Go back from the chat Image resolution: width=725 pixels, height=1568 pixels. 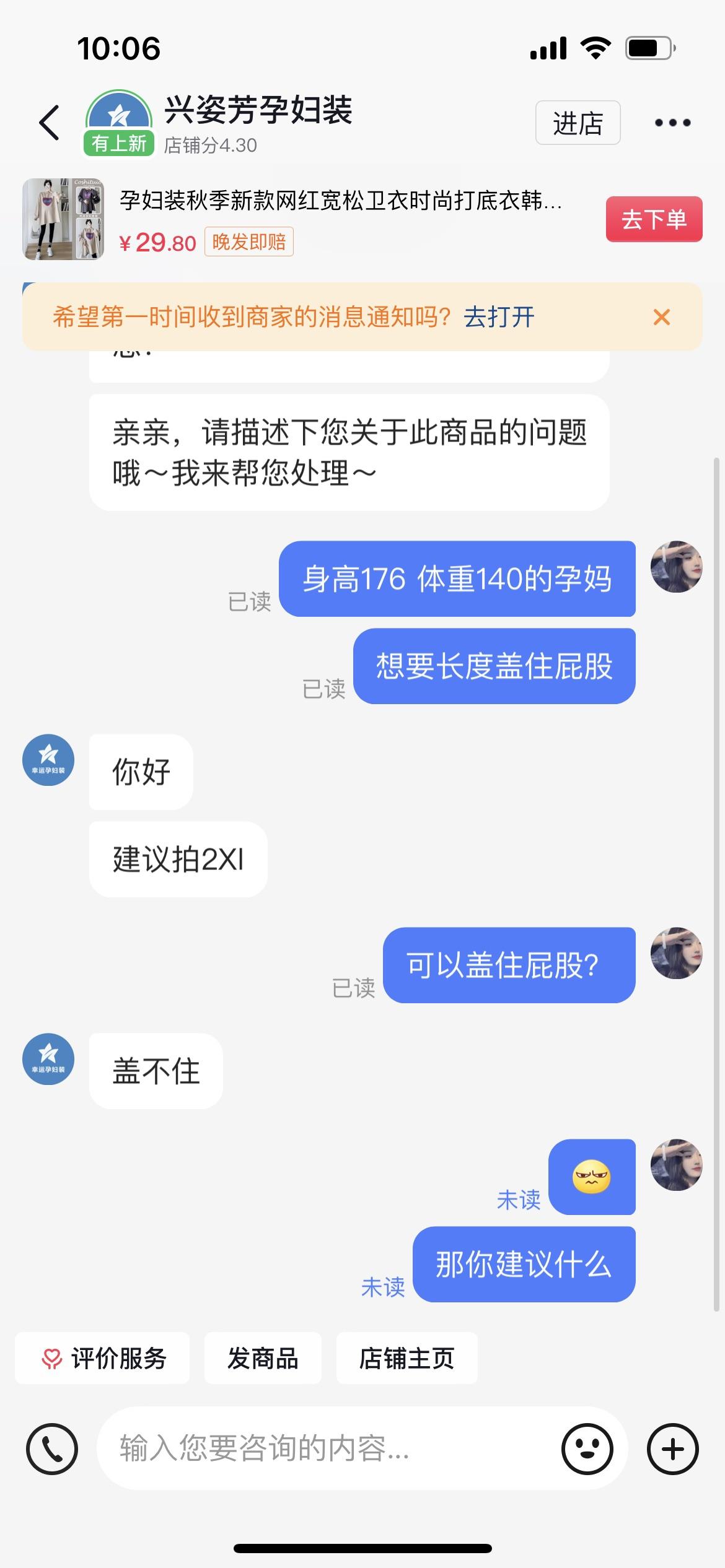tap(50, 123)
